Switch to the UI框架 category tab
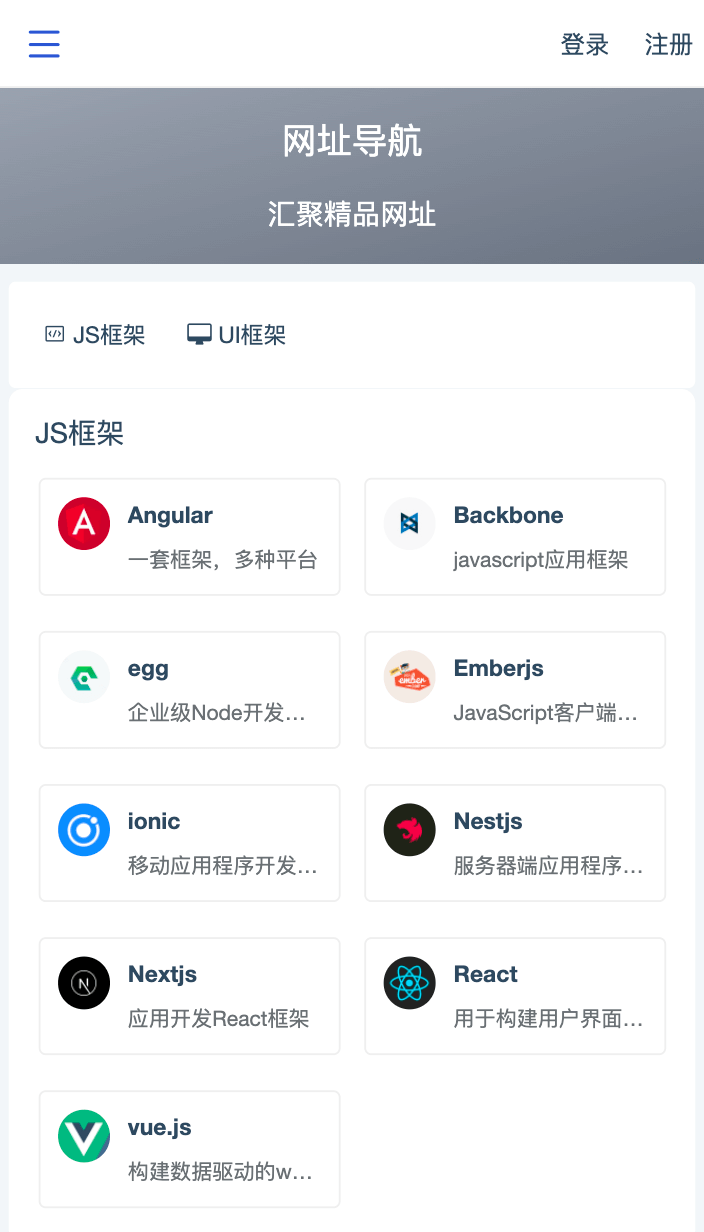Screen dimensions: 704x1232 pyautogui.click(x=237, y=335)
